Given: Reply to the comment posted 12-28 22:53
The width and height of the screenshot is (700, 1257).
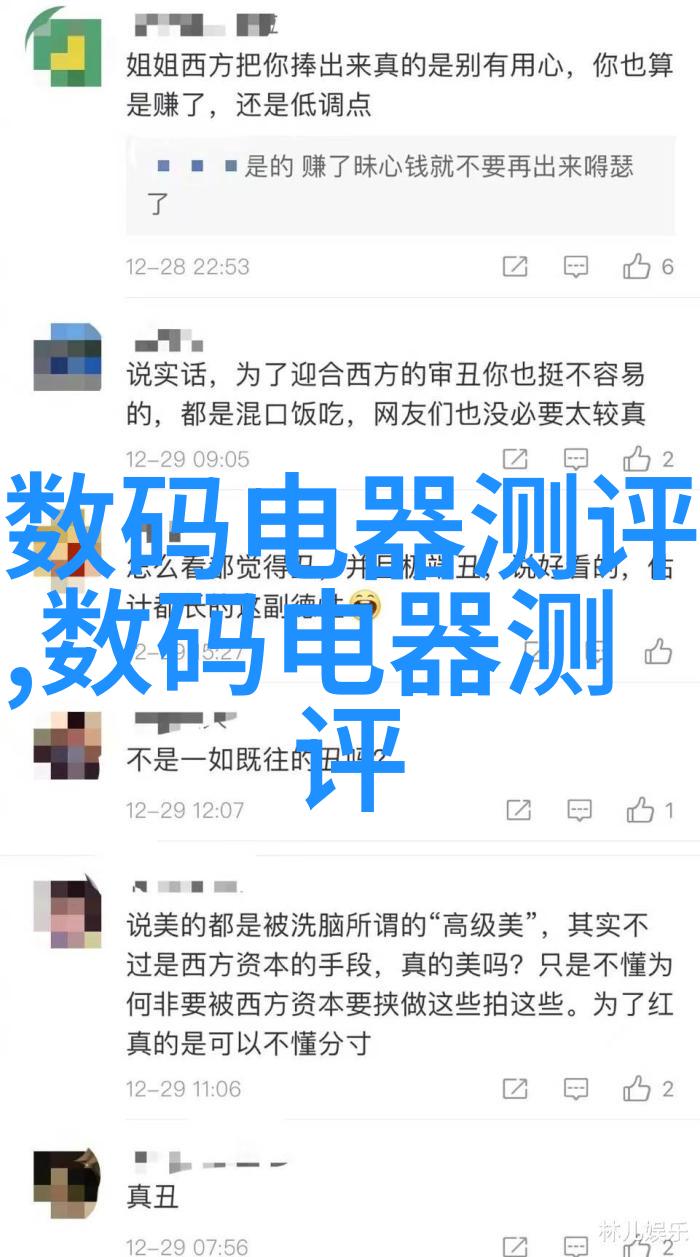Looking at the screenshot, I should tap(575, 266).
